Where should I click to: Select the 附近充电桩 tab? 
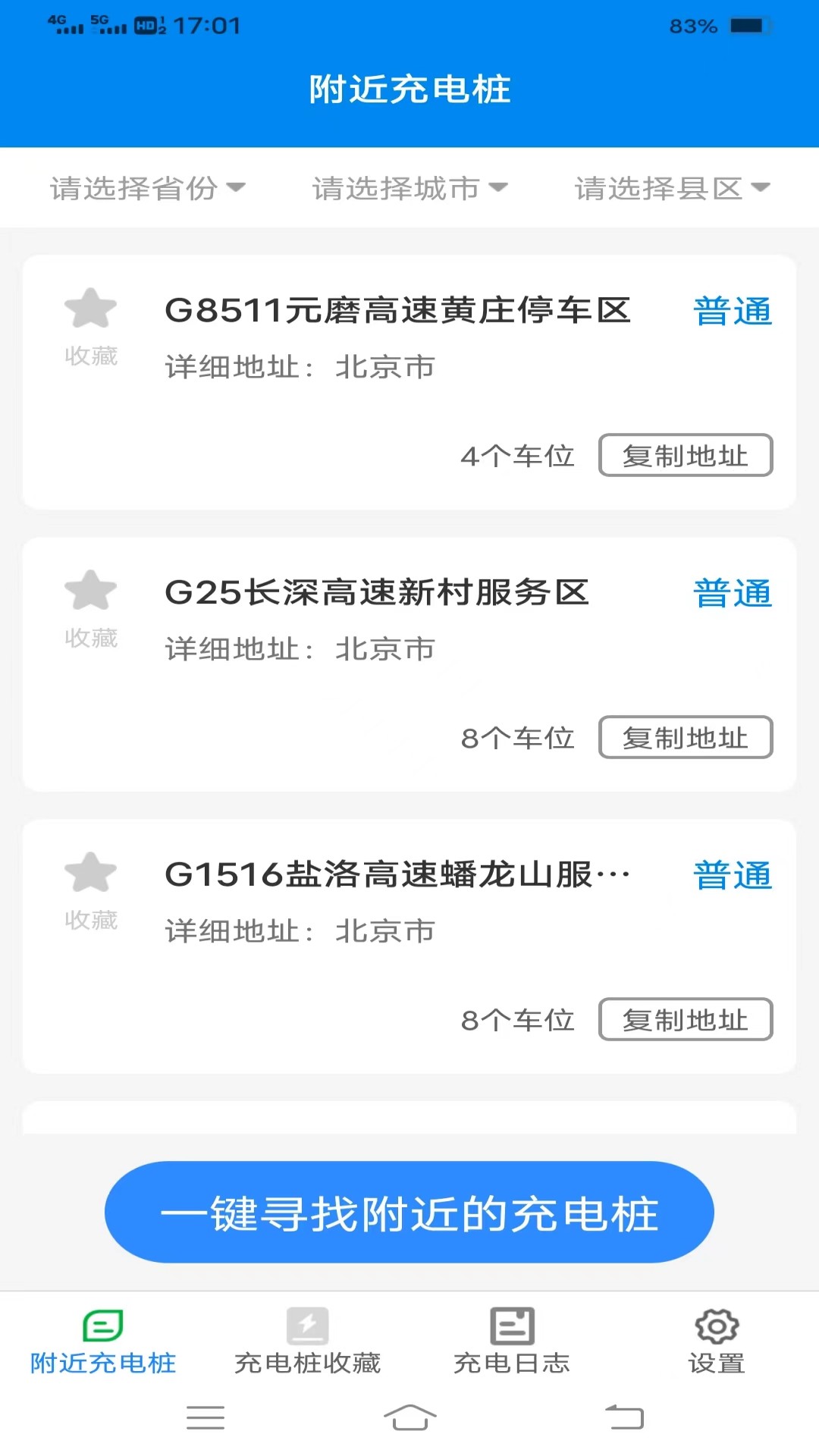pyautogui.click(x=102, y=1341)
